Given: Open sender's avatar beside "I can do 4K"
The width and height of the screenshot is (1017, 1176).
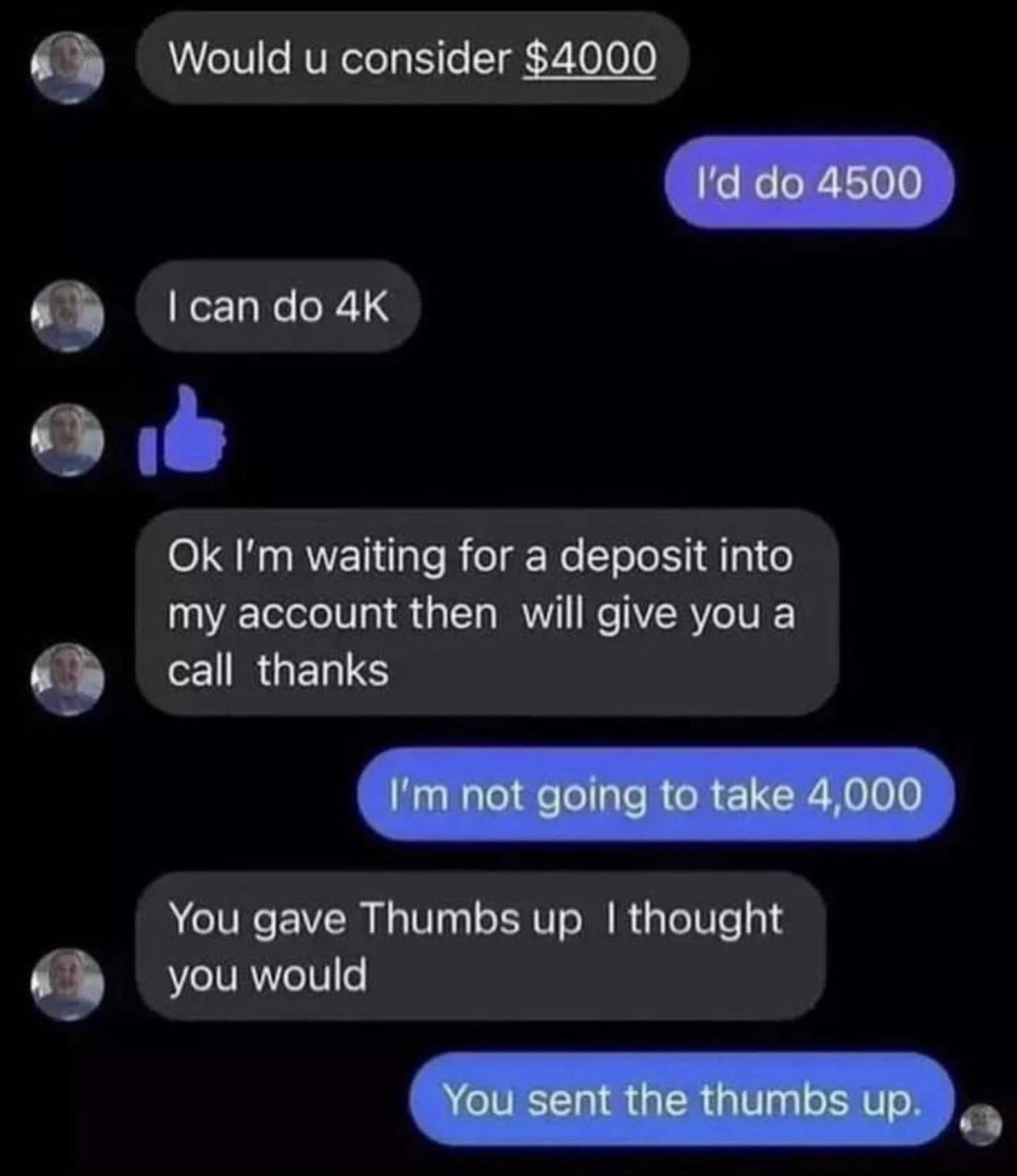Looking at the screenshot, I should 68,315.
